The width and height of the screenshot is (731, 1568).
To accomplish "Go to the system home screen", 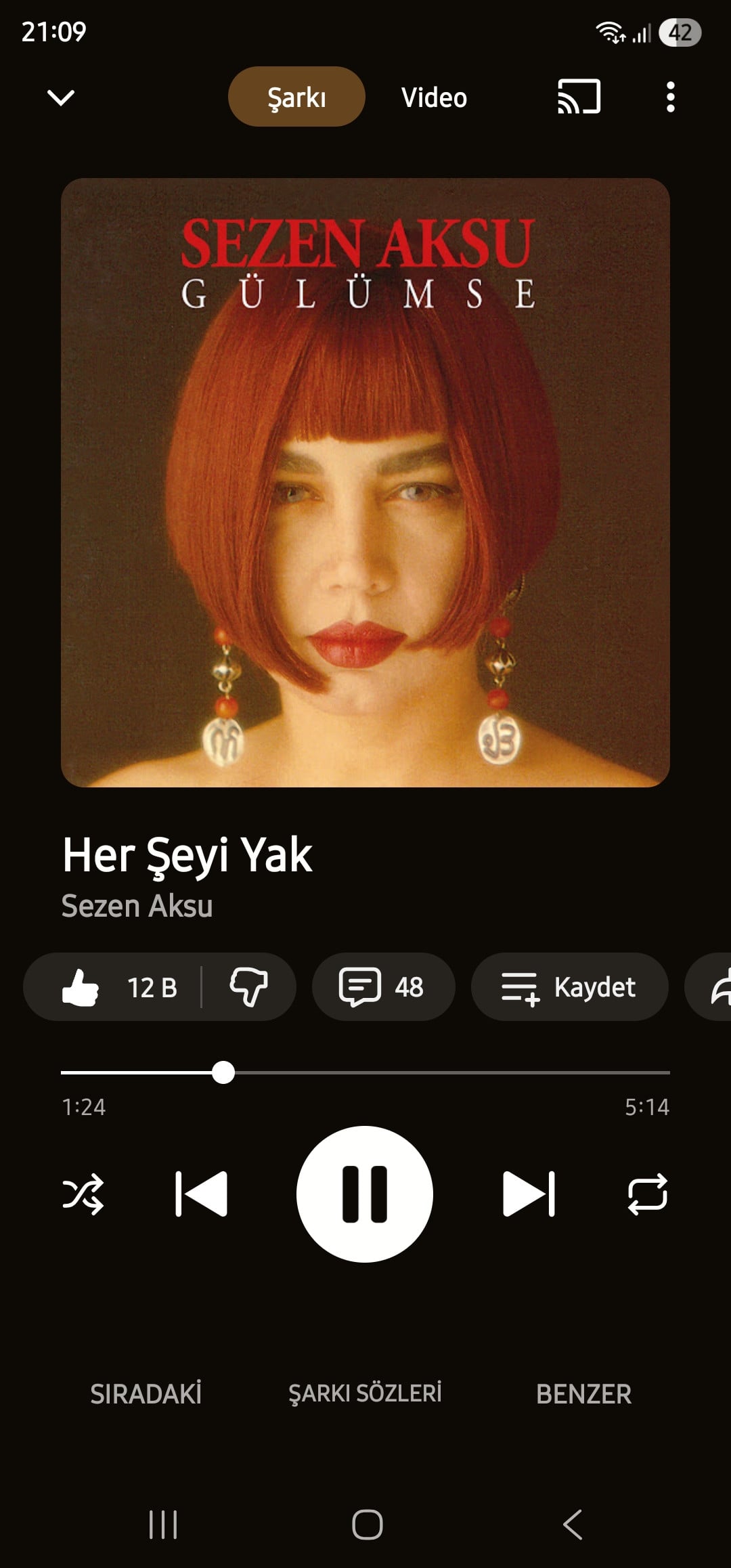I will coord(367,1525).
